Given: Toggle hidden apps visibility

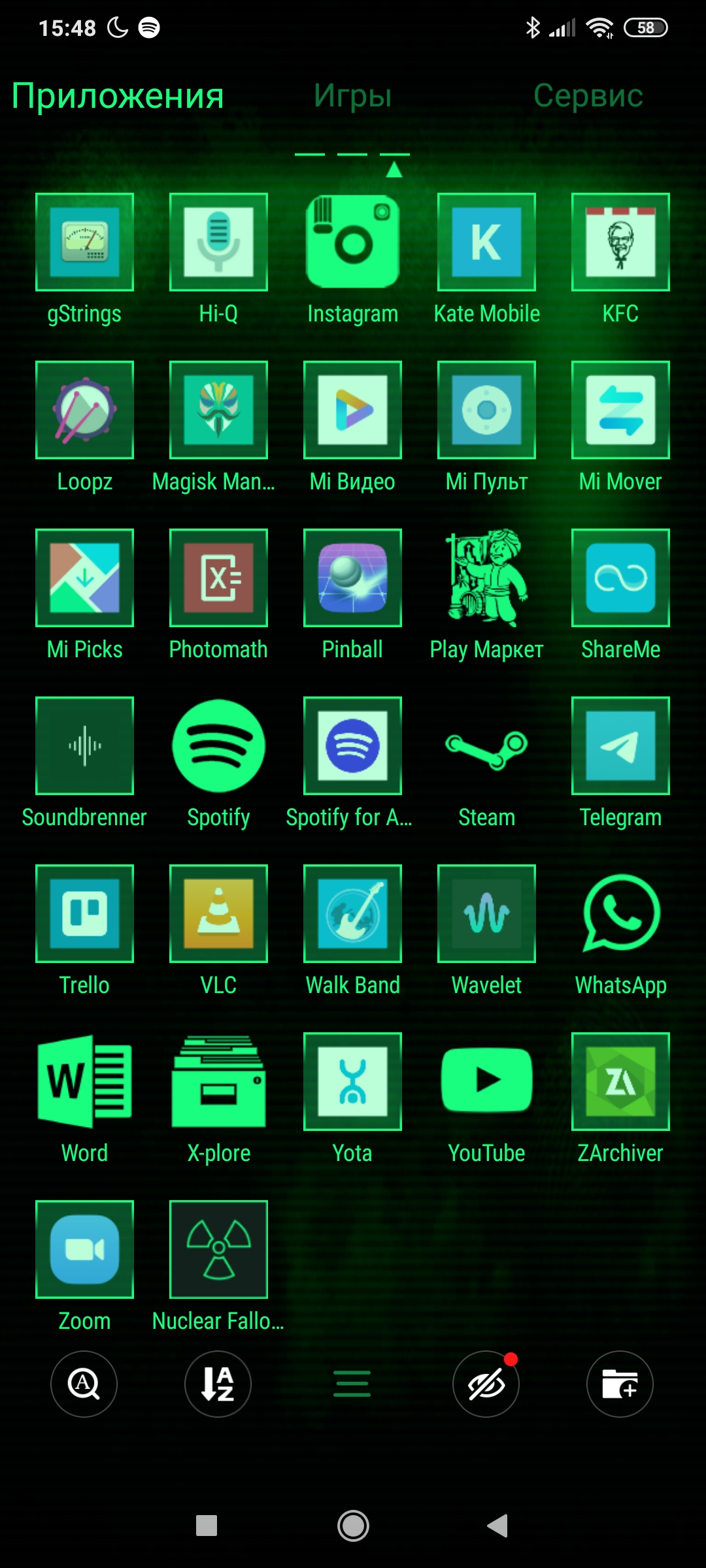Looking at the screenshot, I should 486,1384.
